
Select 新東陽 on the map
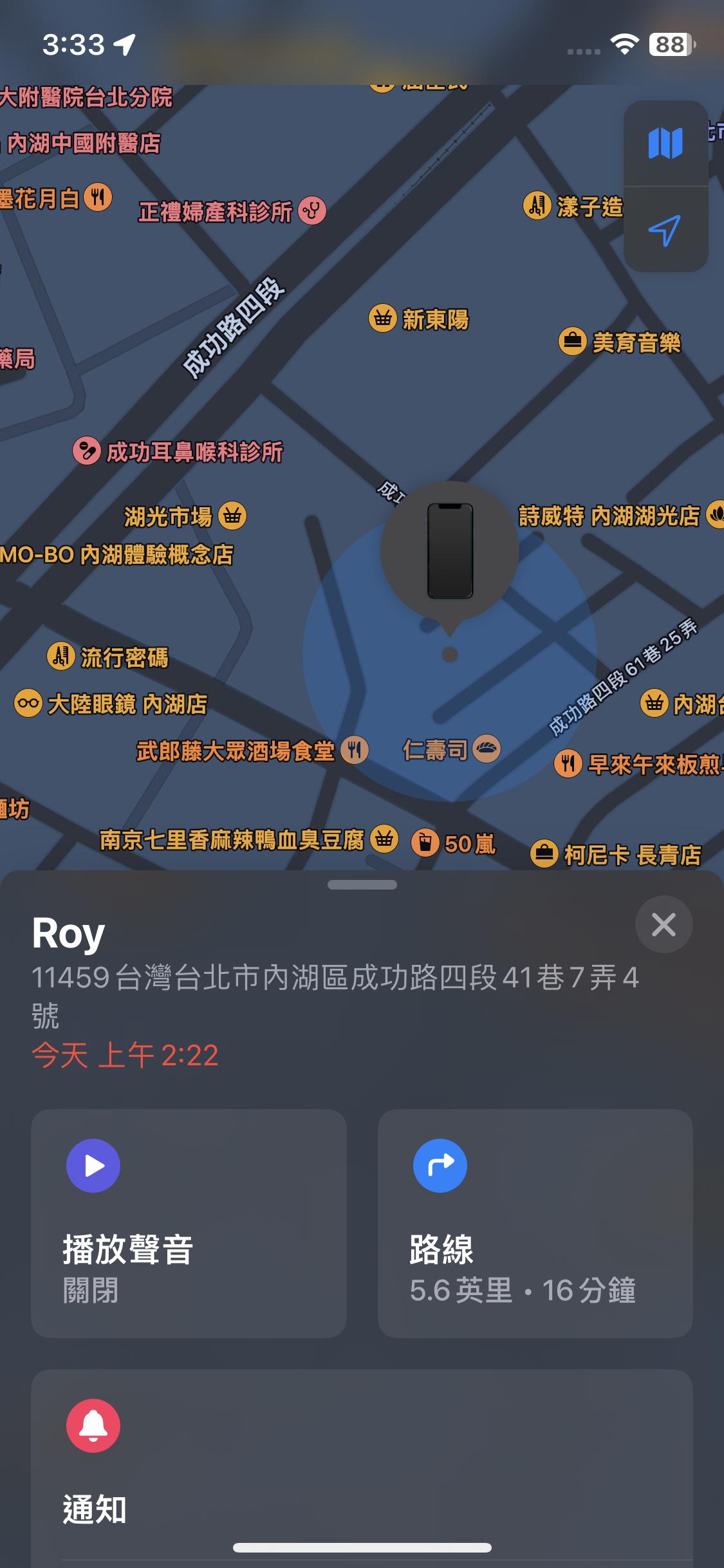[x=382, y=318]
